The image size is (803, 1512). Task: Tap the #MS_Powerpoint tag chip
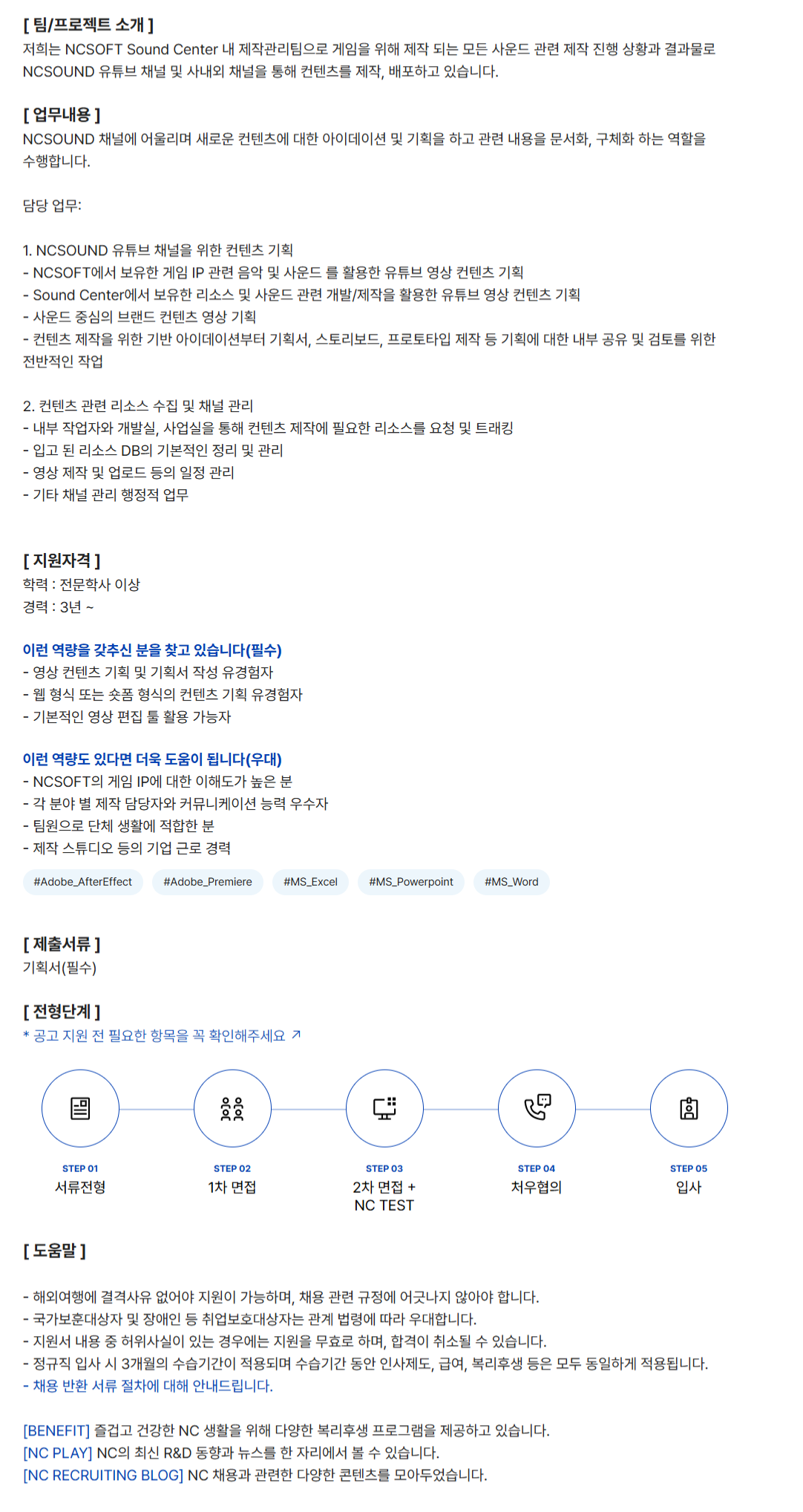click(x=411, y=882)
